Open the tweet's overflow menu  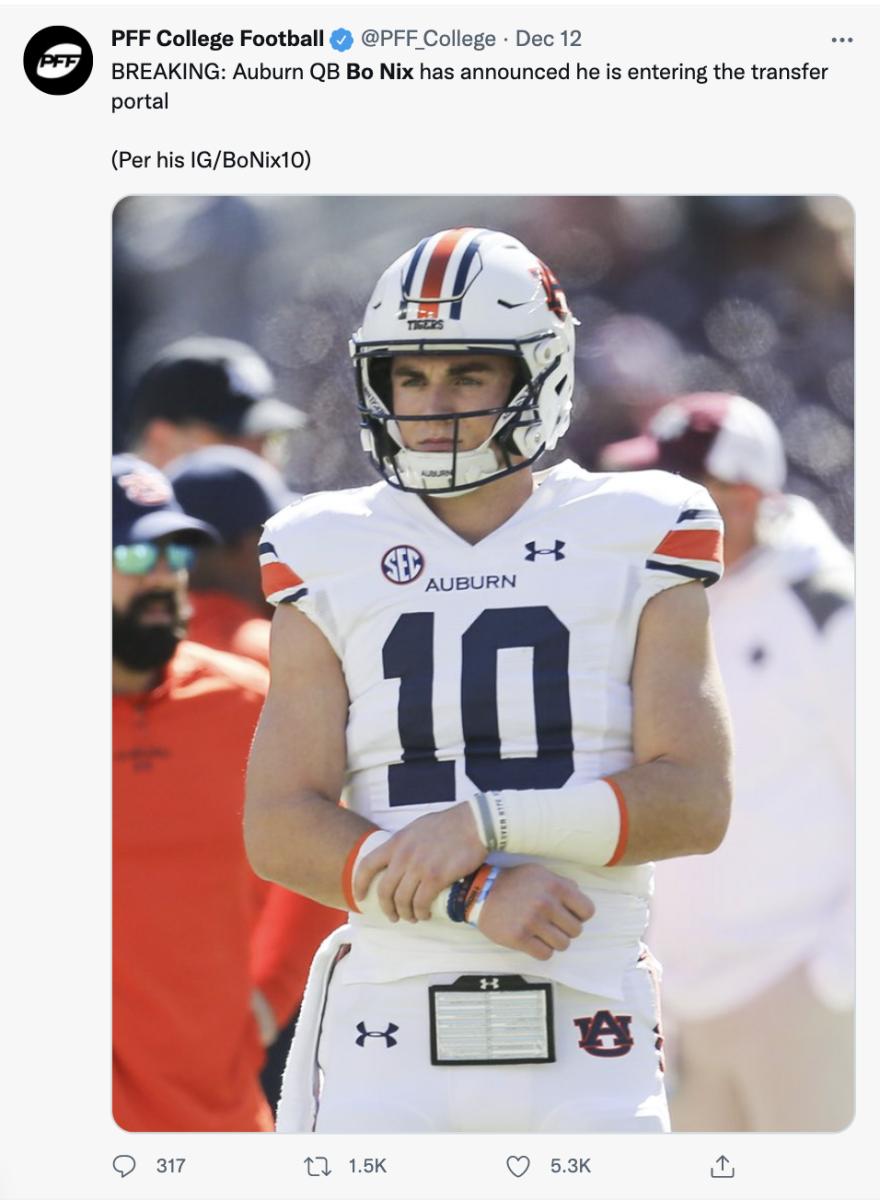[842, 40]
